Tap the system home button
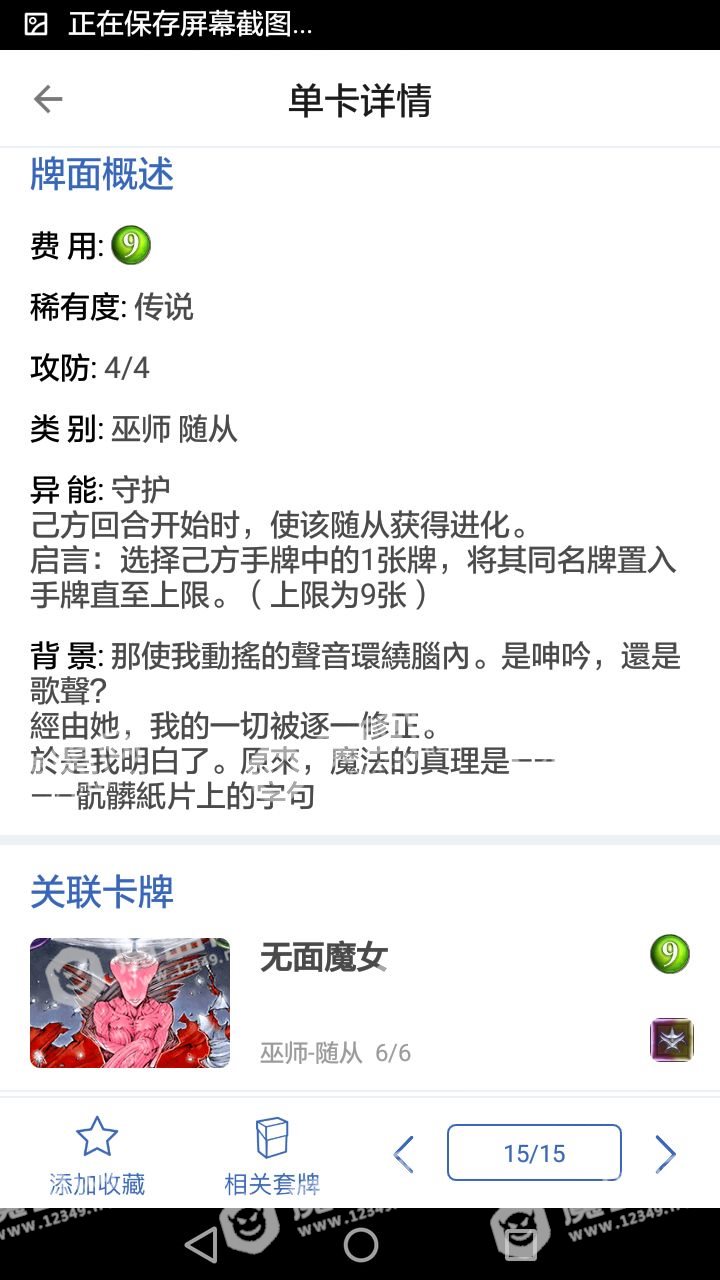Image resolution: width=720 pixels, height=1280 pixels. (x=360, y=1245)
